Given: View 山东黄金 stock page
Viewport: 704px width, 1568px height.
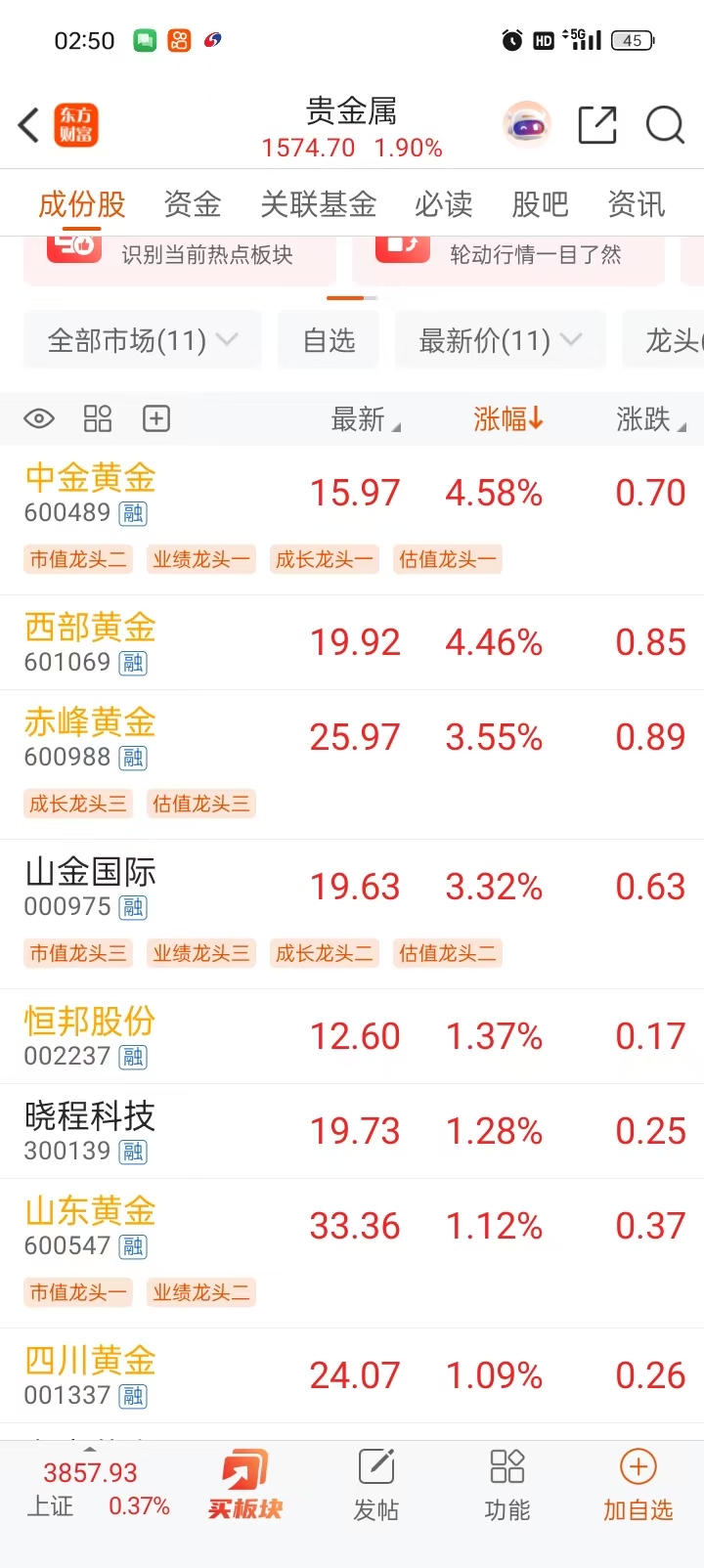Looking at the screenshot, I should coord(90,1212).
